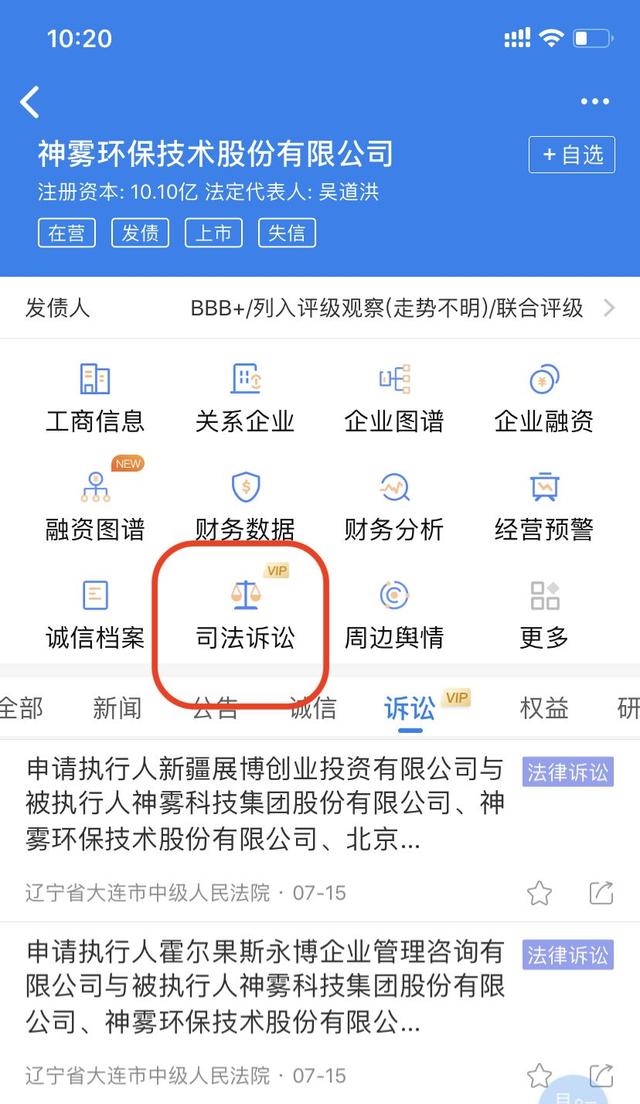
Task: Open the three-dot overflow menu
Action: tap(595, 102)
